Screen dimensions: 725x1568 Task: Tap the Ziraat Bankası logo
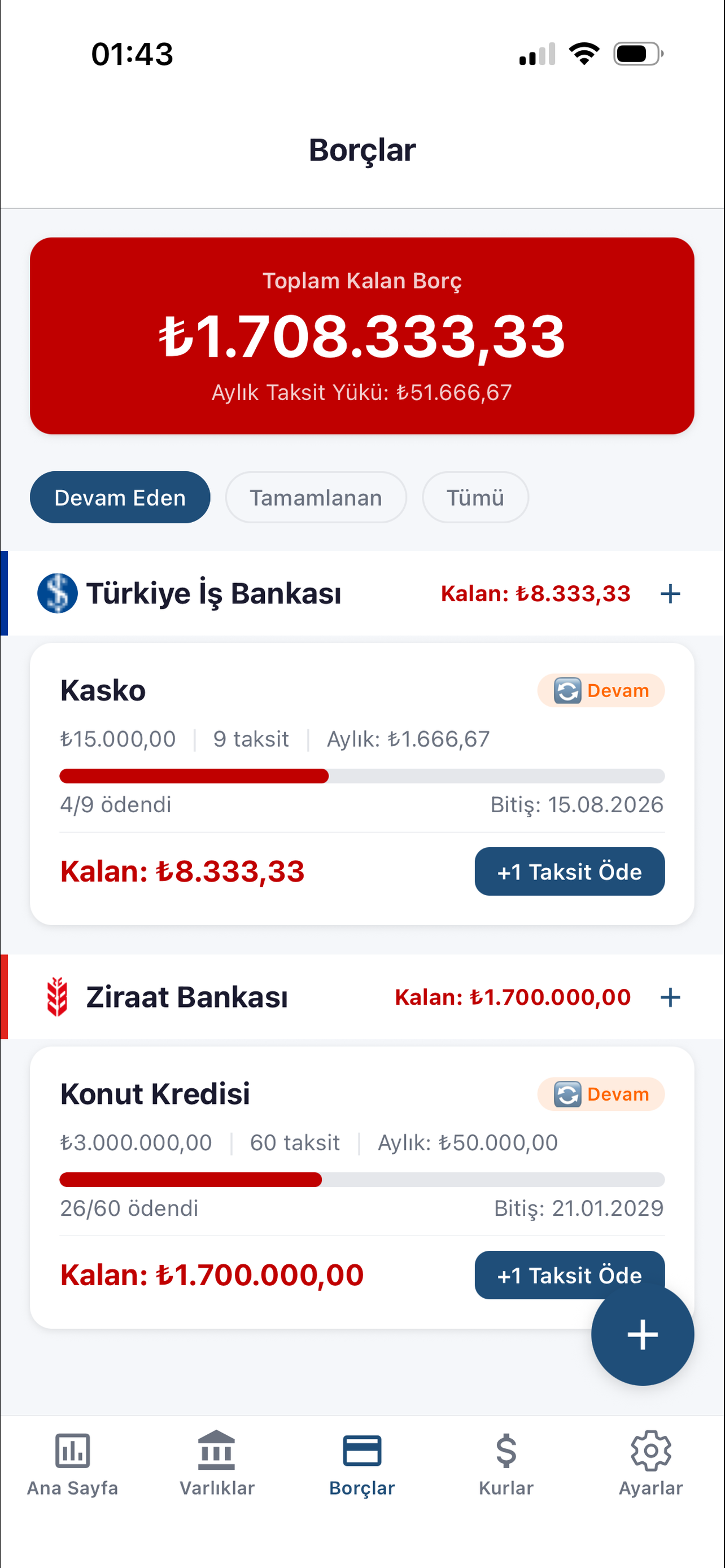[57, 997]
